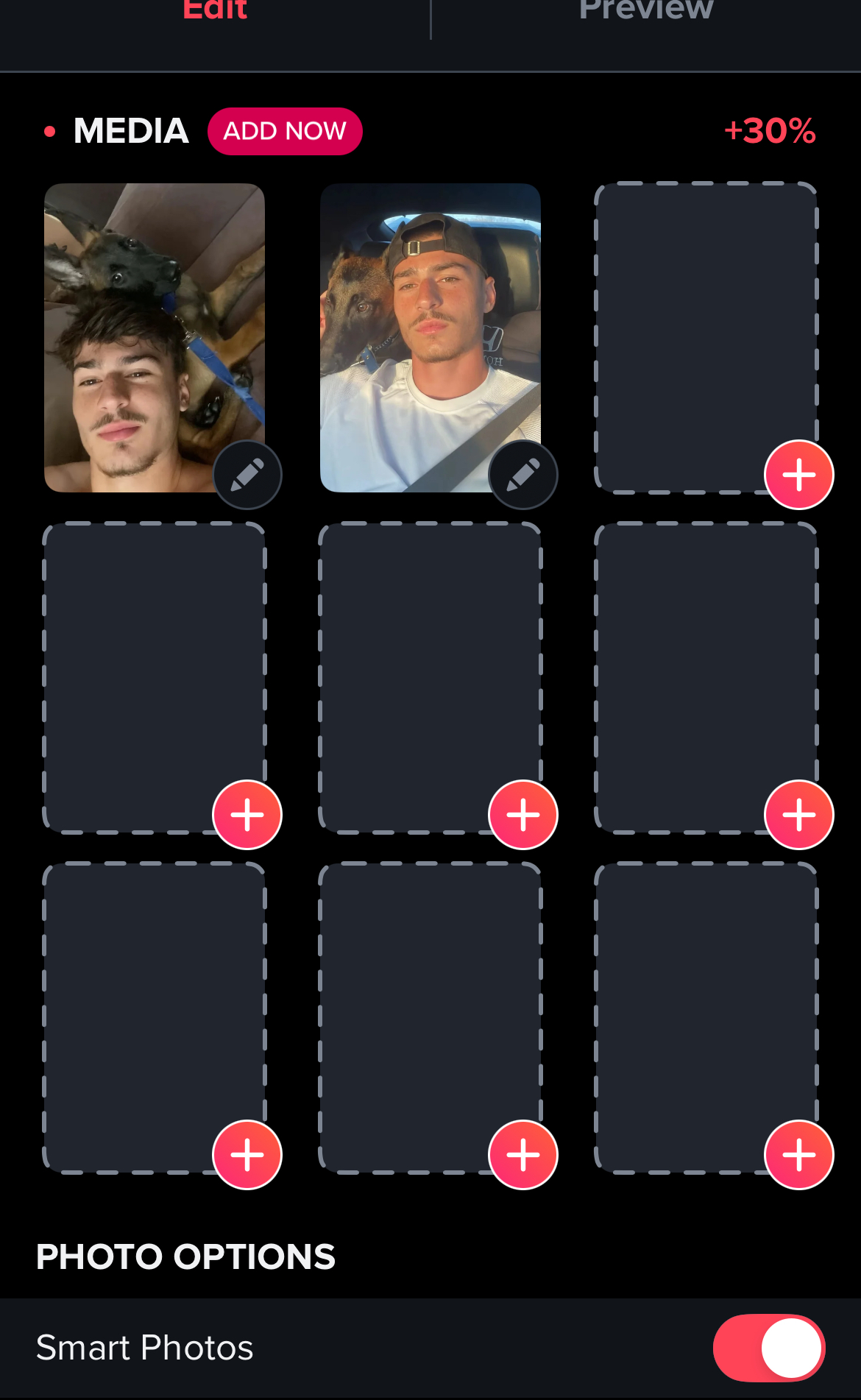Add a photo to the third slot
This screenshot has width=861, height=1400.
tap(799, 475)
